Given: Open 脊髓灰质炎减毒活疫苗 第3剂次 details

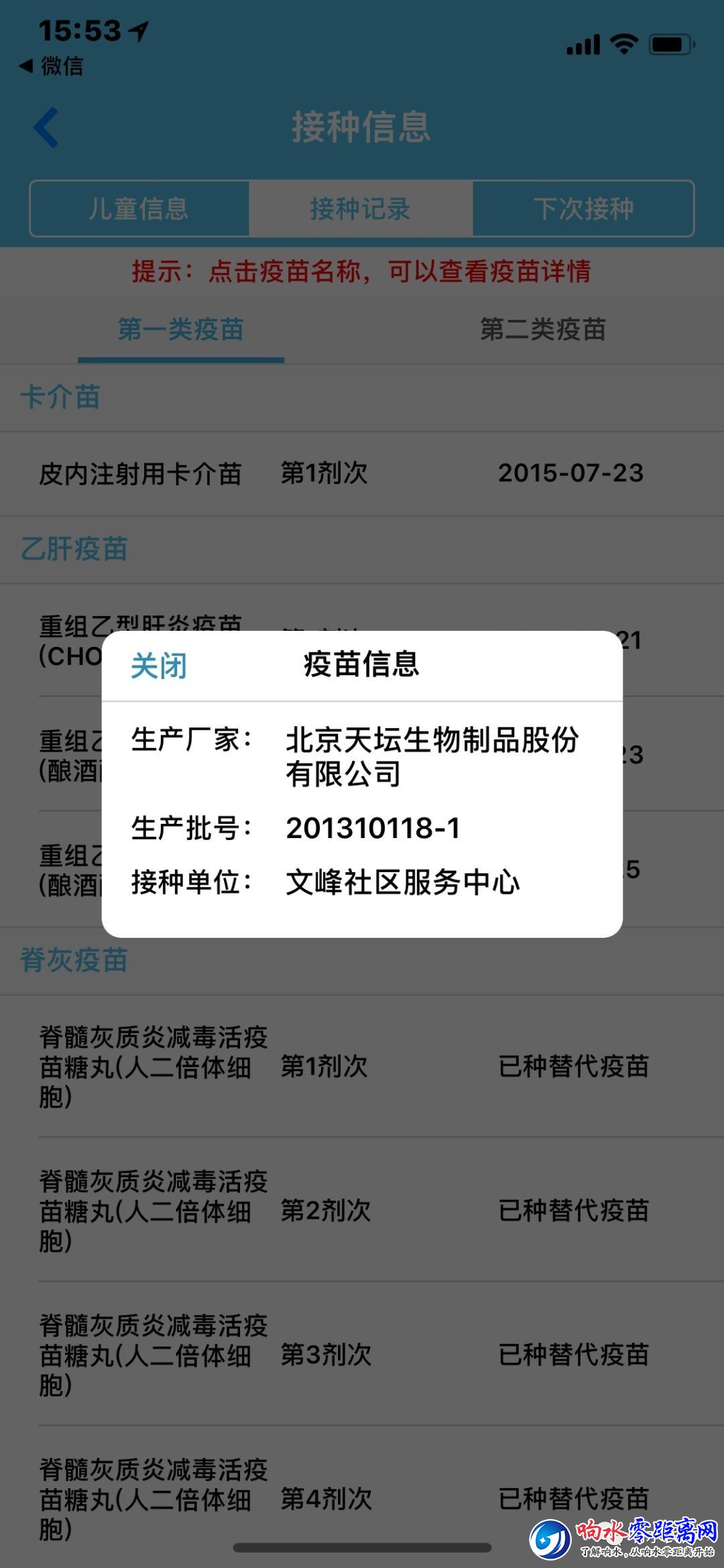Looking at the screenshot, I should coord(153,1355).
